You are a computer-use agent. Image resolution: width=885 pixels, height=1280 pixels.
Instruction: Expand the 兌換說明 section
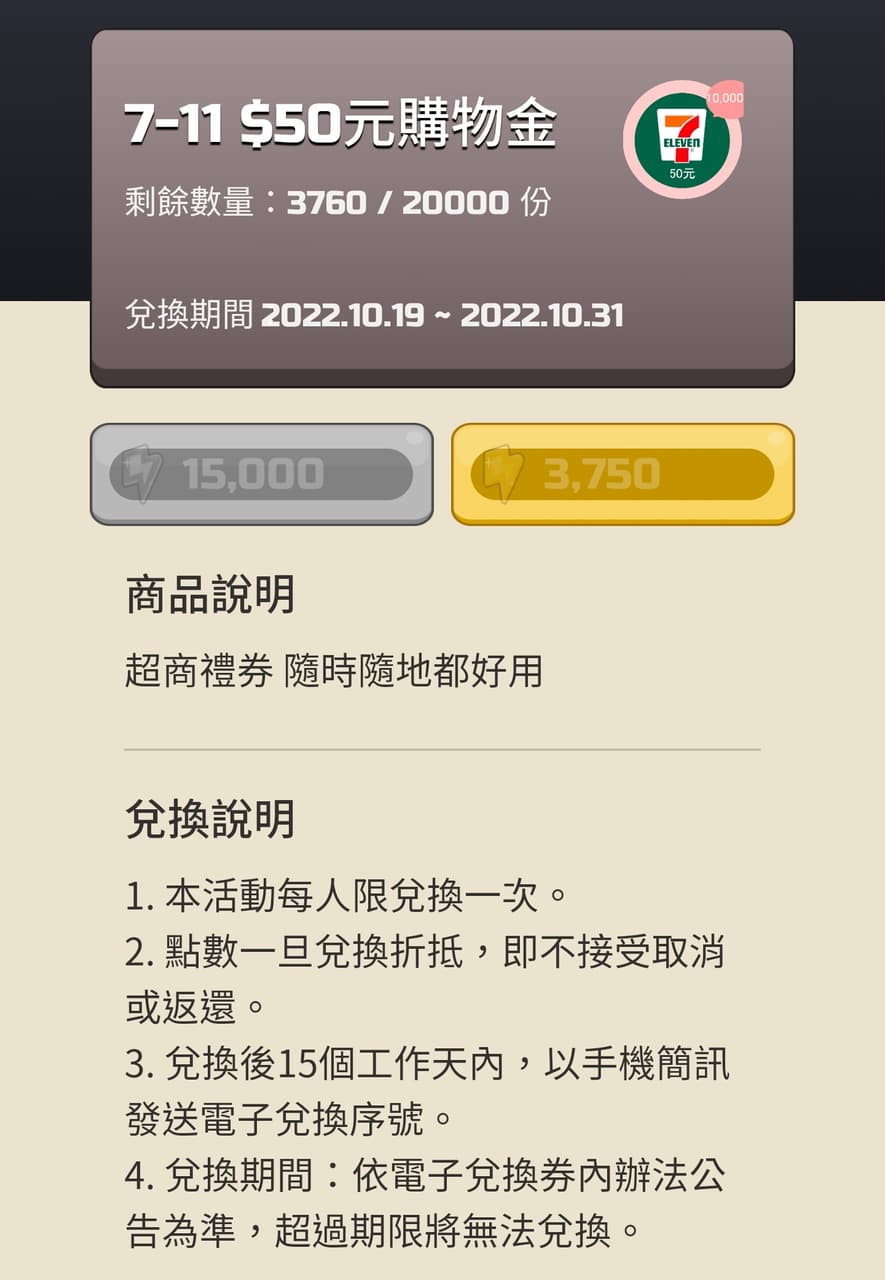click(x=210, y=818)
